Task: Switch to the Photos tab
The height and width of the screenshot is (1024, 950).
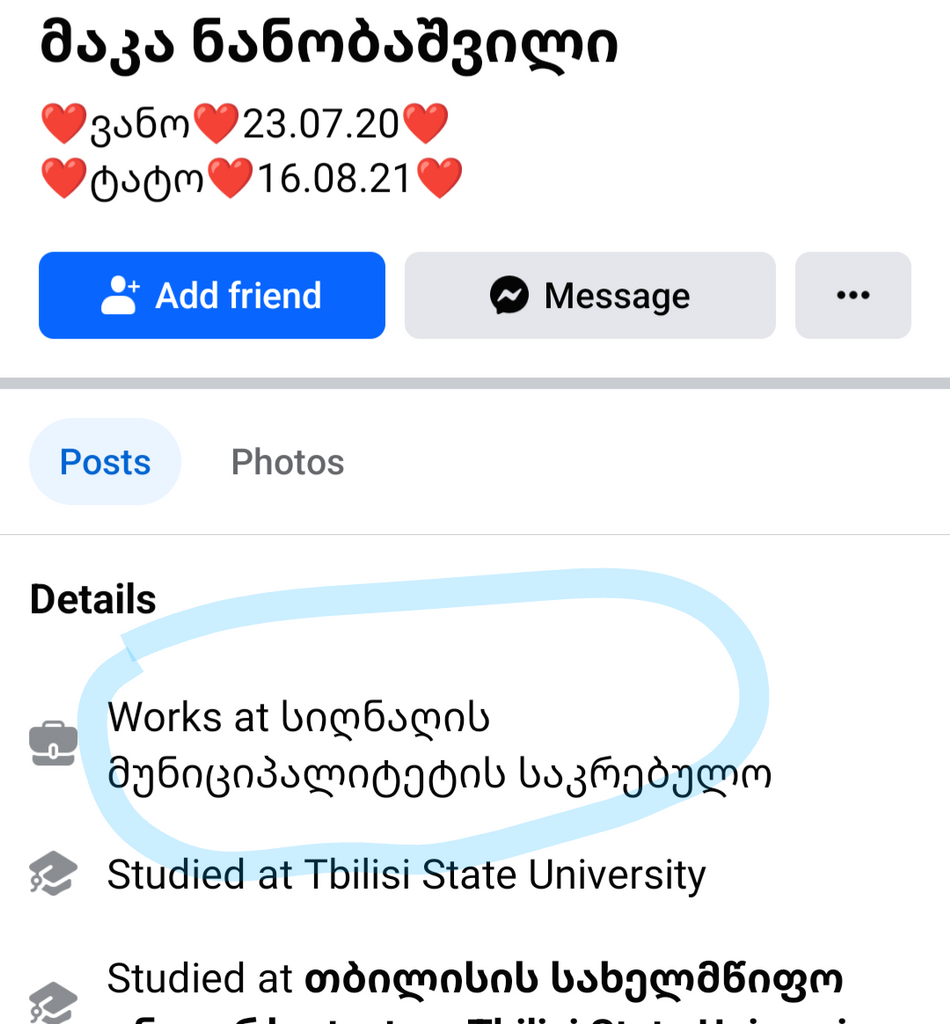Action: click(x=287, y=463)
